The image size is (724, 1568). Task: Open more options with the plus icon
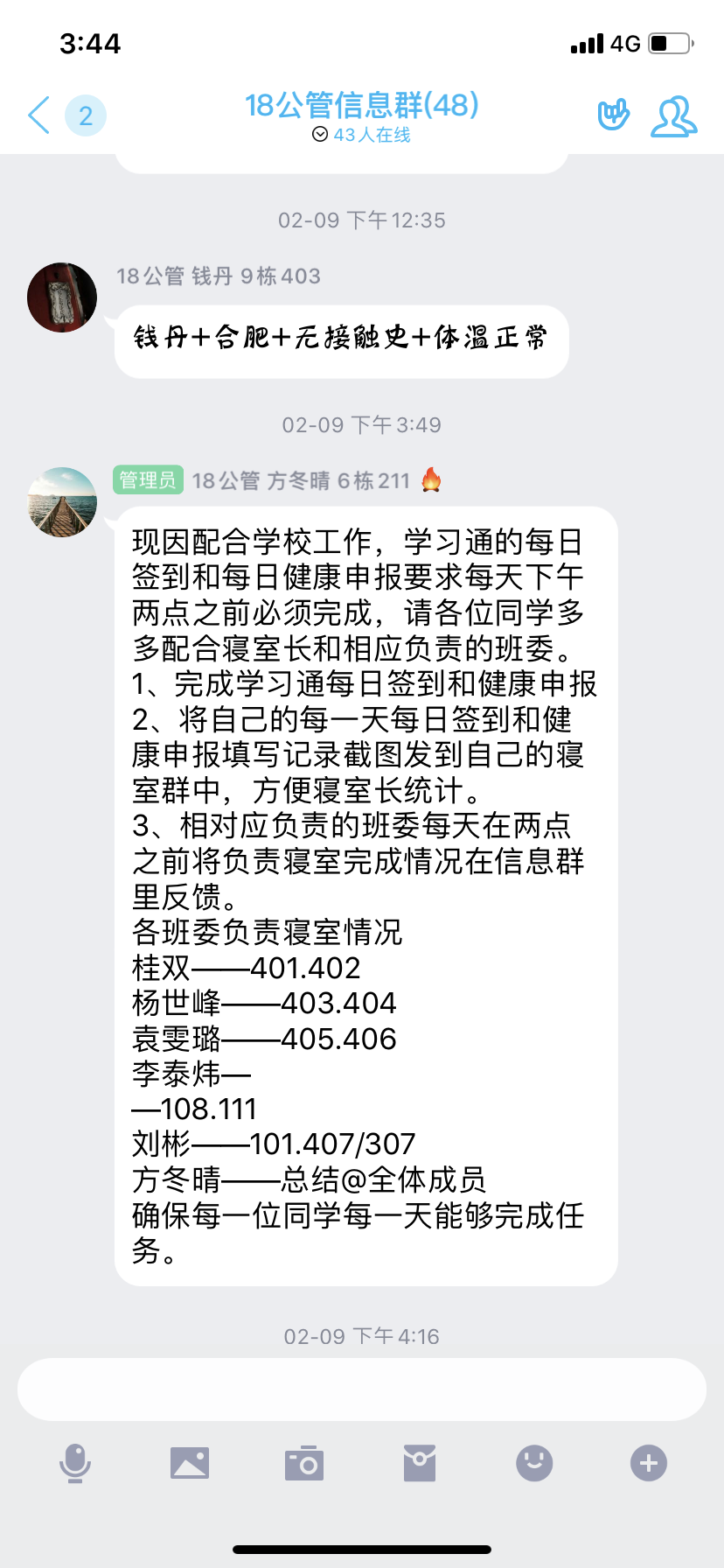tap(649, 1463)
